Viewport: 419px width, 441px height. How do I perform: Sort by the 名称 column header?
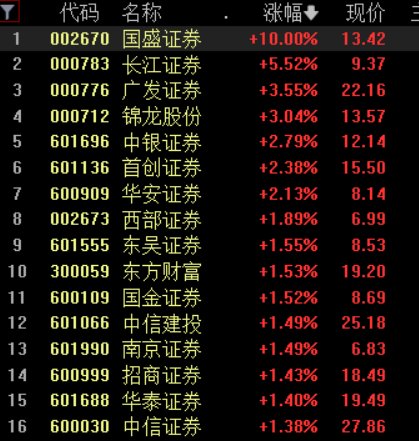tap(142, 13)
